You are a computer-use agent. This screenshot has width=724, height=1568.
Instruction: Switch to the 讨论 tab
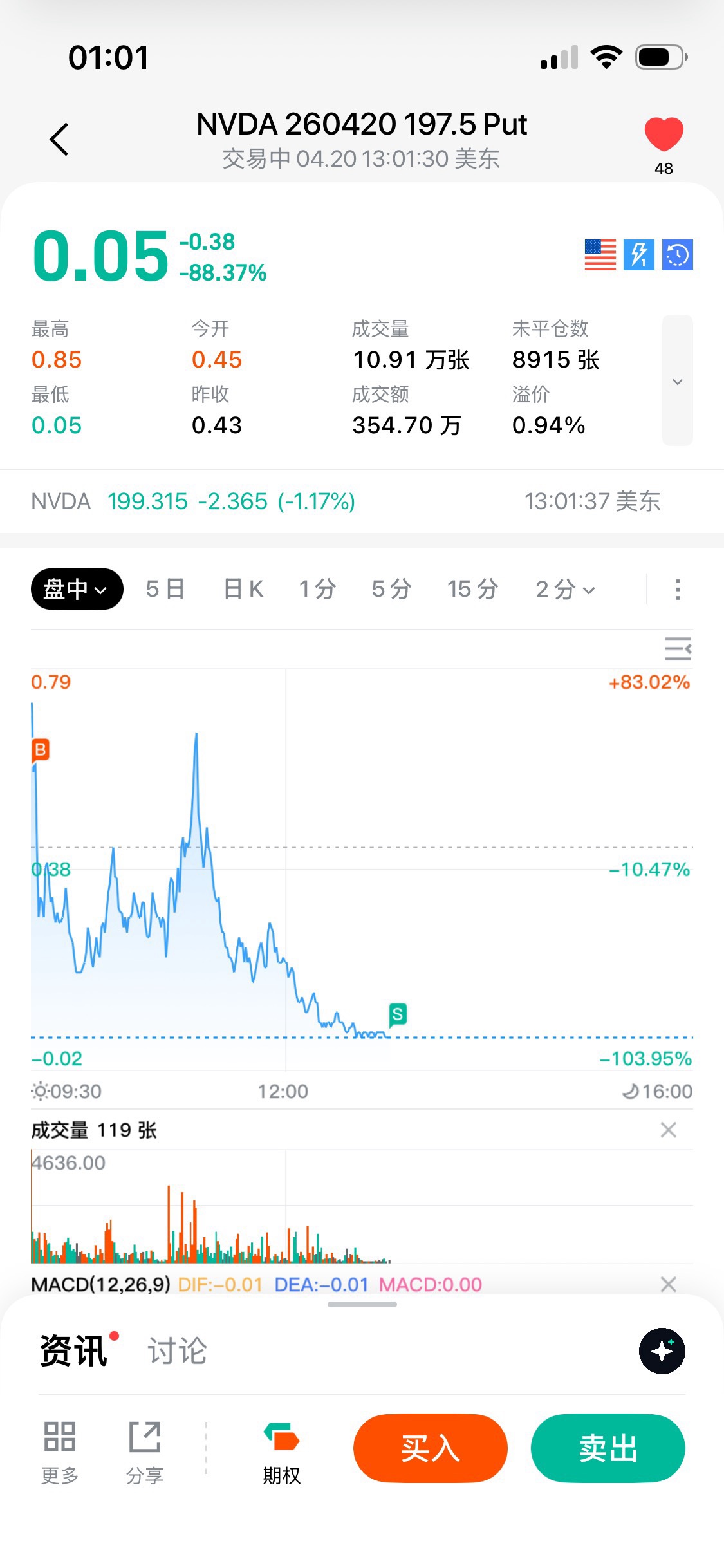pos(177,1350)
